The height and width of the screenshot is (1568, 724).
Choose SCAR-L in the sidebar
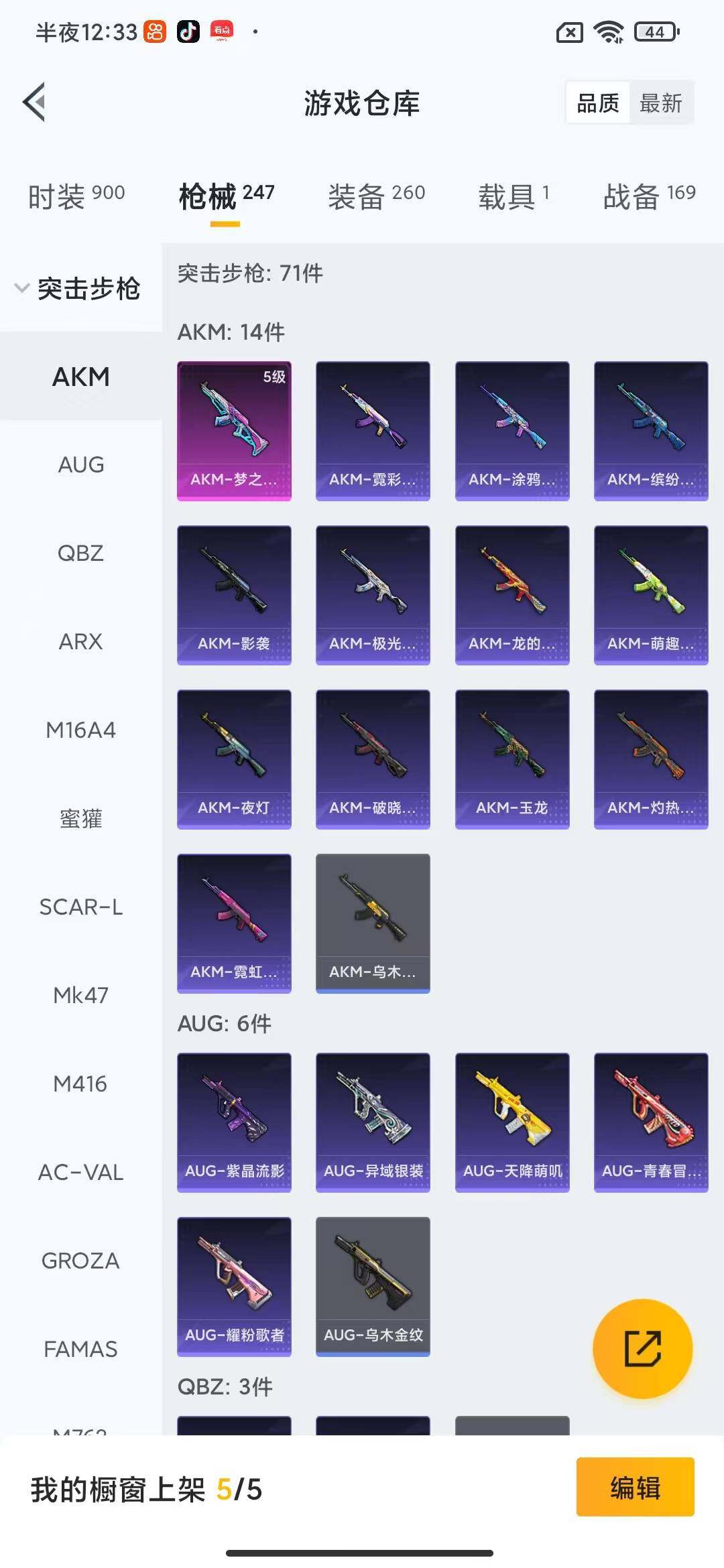81,907
